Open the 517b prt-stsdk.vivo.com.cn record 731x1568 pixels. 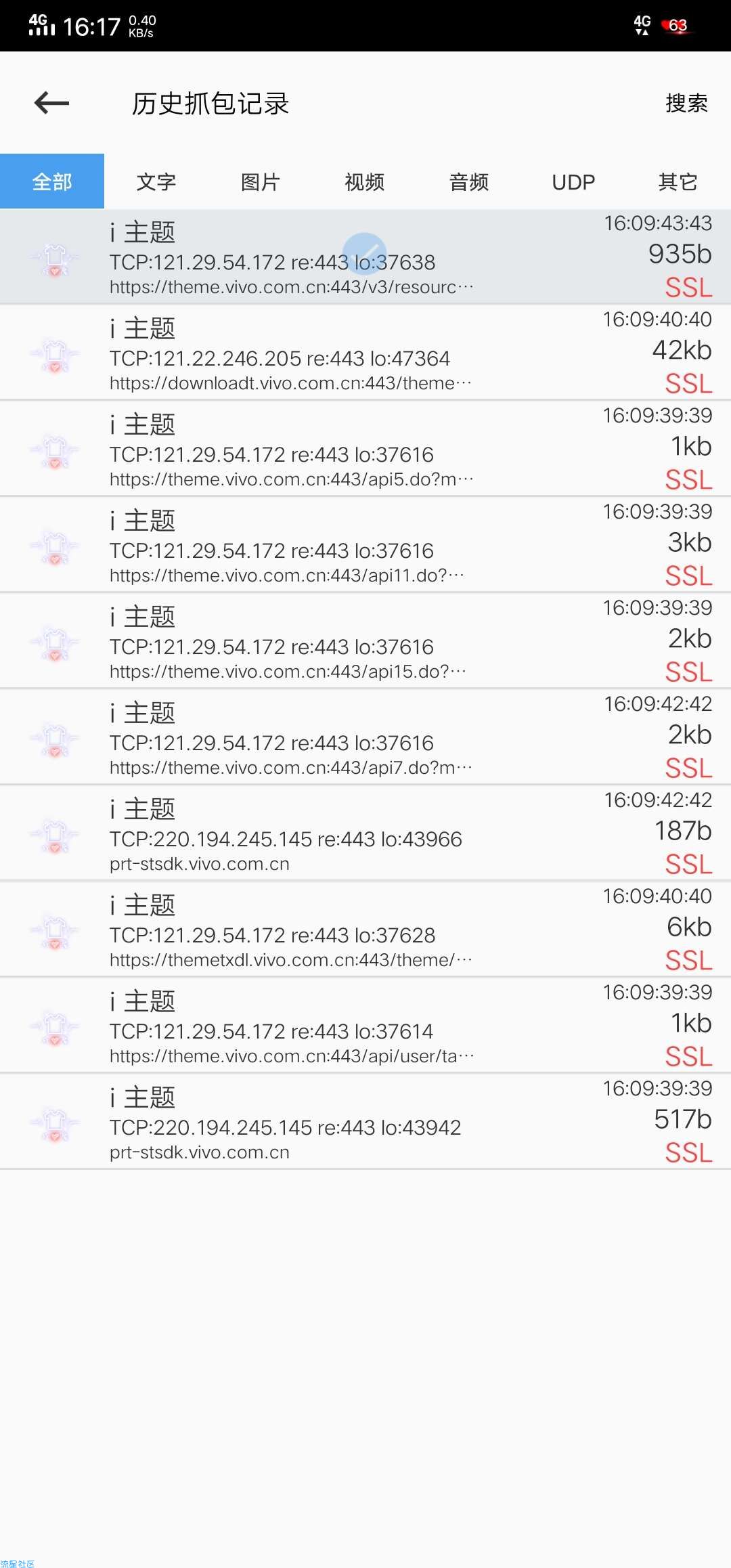pyautogui.click(x=365, y=1122)
